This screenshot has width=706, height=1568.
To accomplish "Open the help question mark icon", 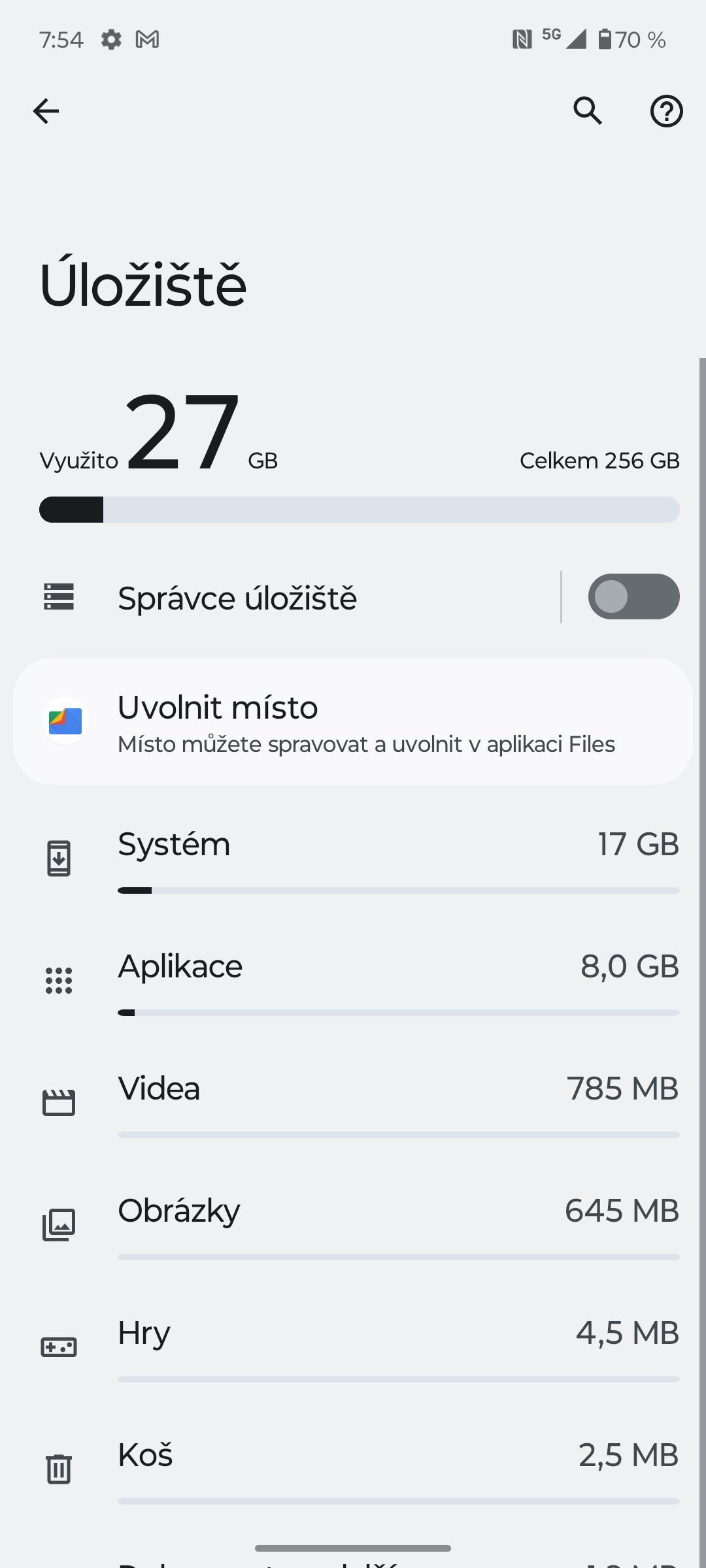I will coord(666,111).
